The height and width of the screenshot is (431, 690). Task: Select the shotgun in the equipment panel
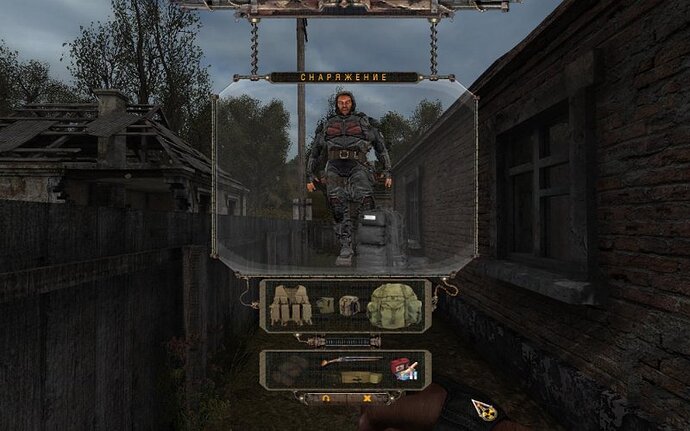(350, 360)
